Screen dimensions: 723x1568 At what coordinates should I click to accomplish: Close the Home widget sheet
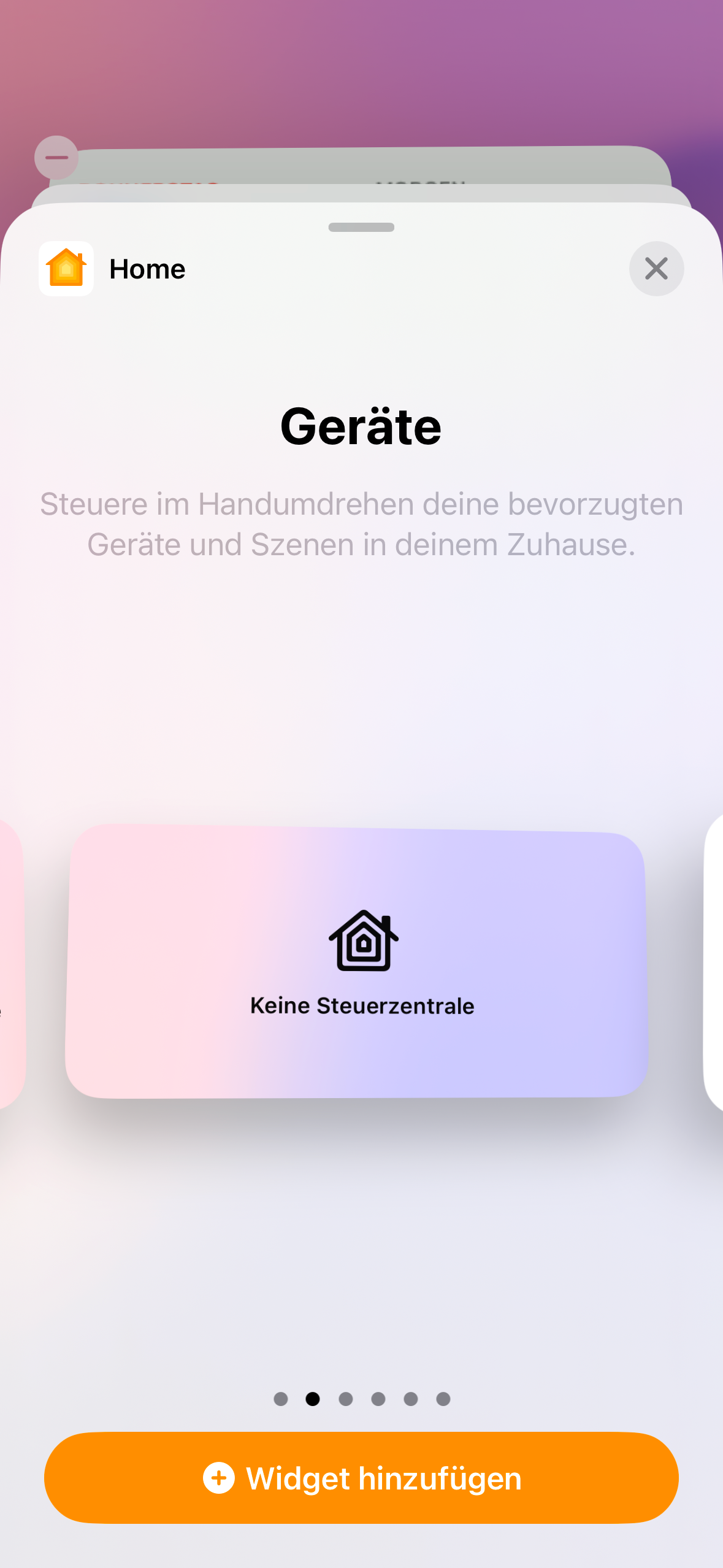(656, 269)
